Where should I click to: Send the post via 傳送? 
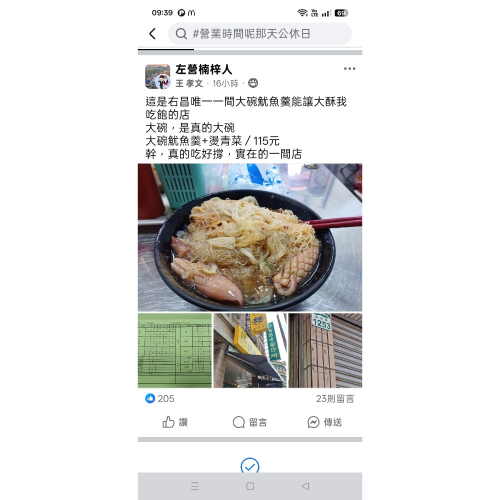click(x=324, y=422)
